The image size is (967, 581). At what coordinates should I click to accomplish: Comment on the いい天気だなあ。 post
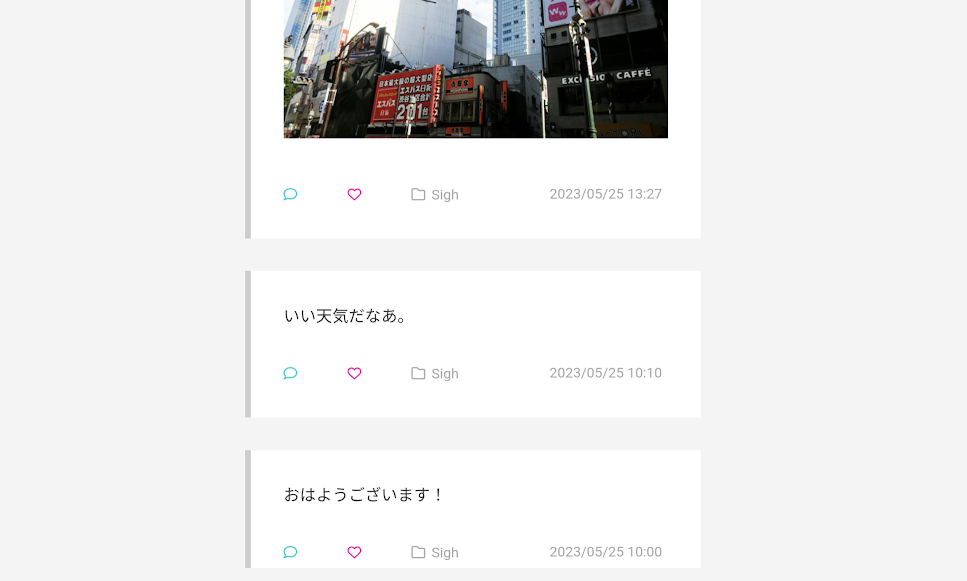click(290, 373)
